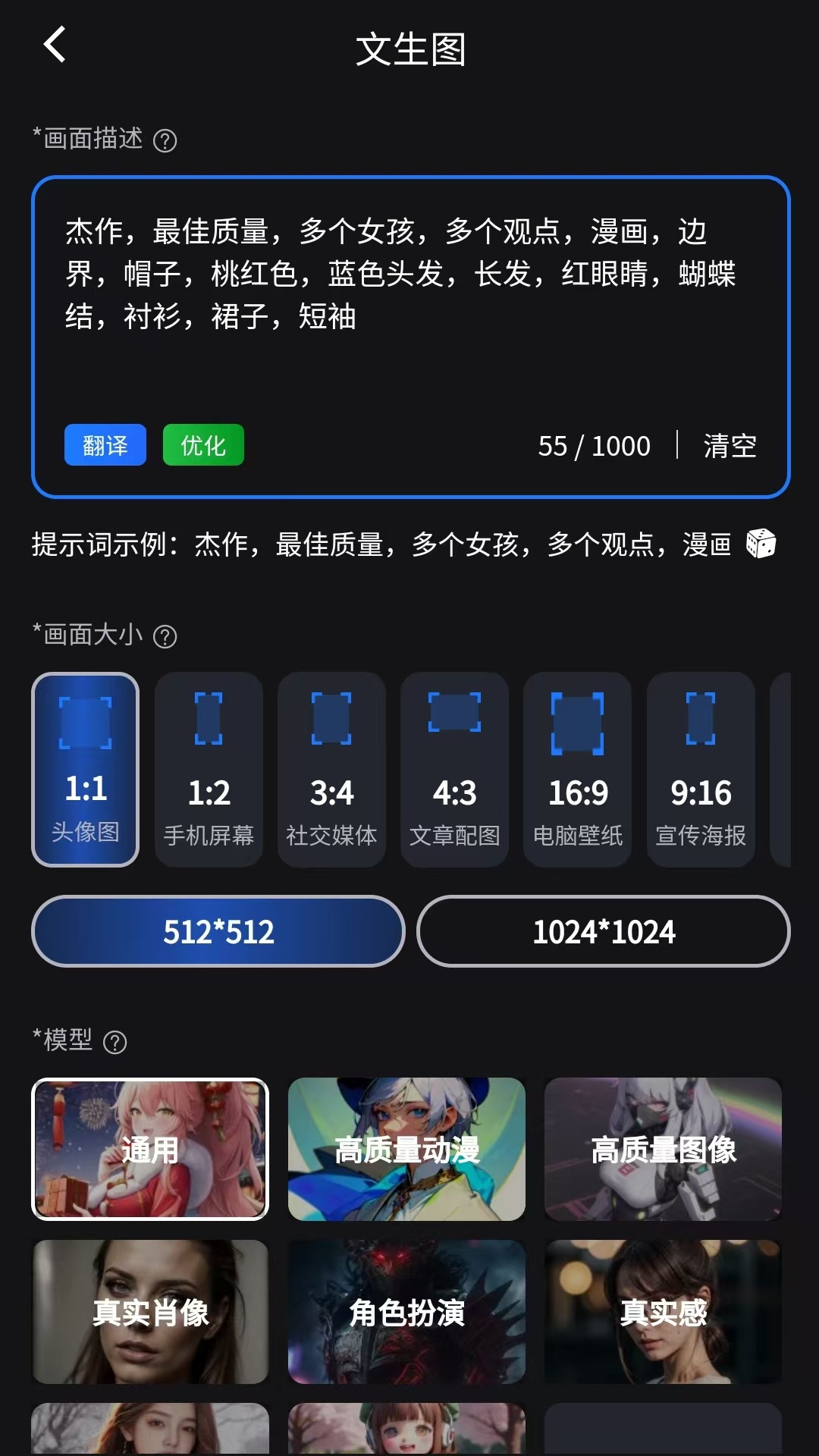Pick the 9:16 宣传海报 ratio

(x=701, y=770)
